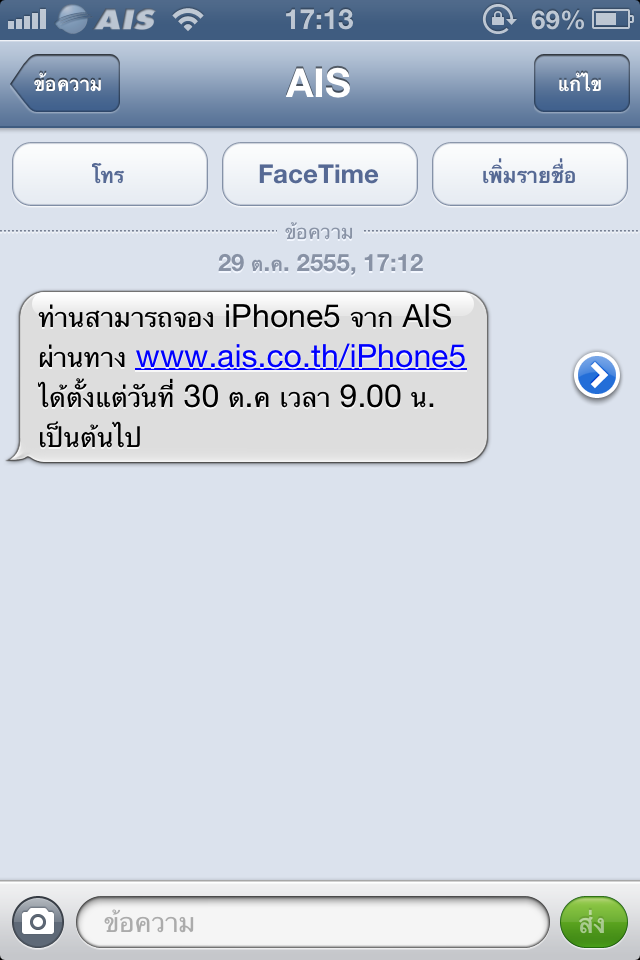Open the www.ais.co.th/iPhone5 link

pyautogui.click(x=301, y=357)
